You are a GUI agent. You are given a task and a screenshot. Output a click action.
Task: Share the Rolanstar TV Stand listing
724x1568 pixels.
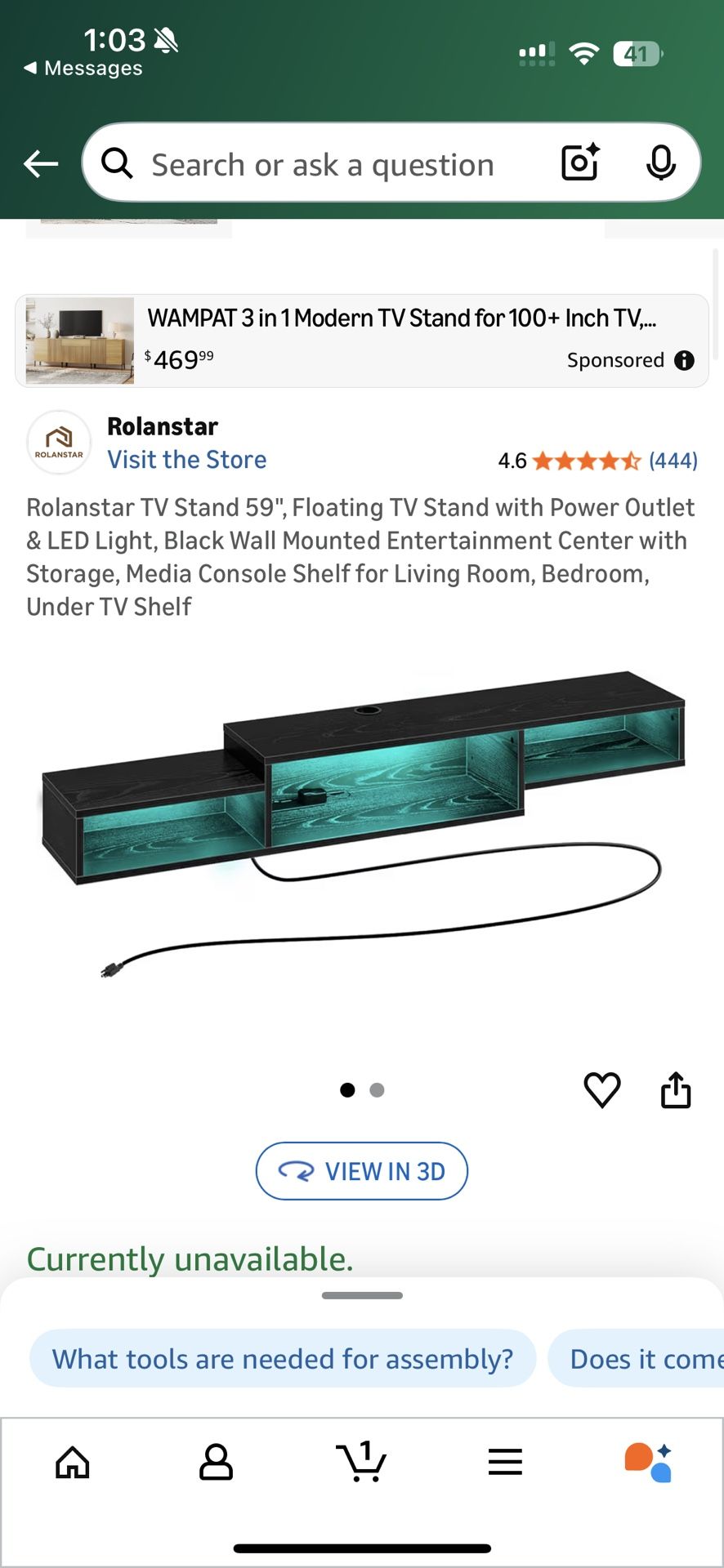[x=675, y=1089]
